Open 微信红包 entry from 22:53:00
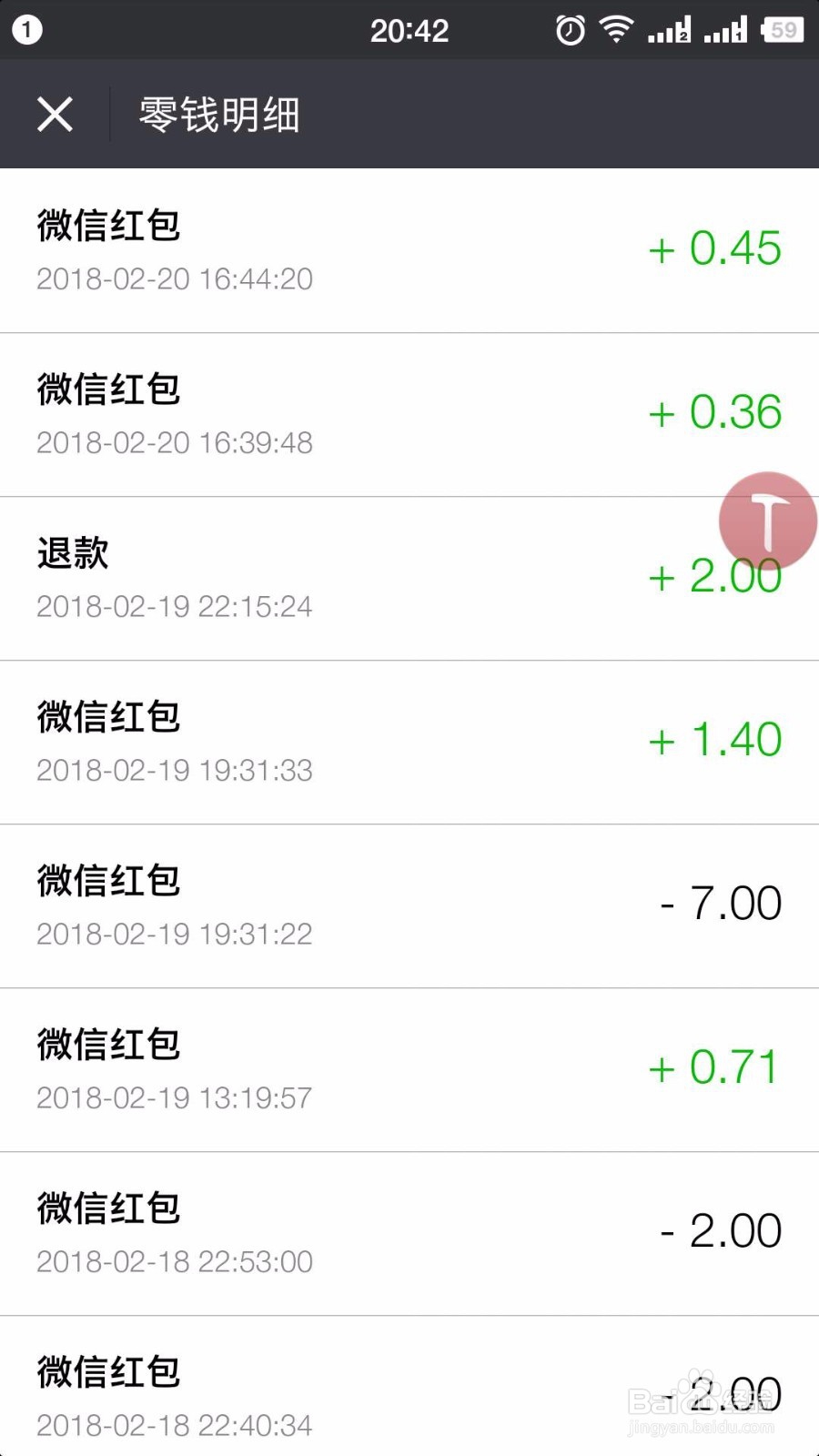 (409, 1234)
